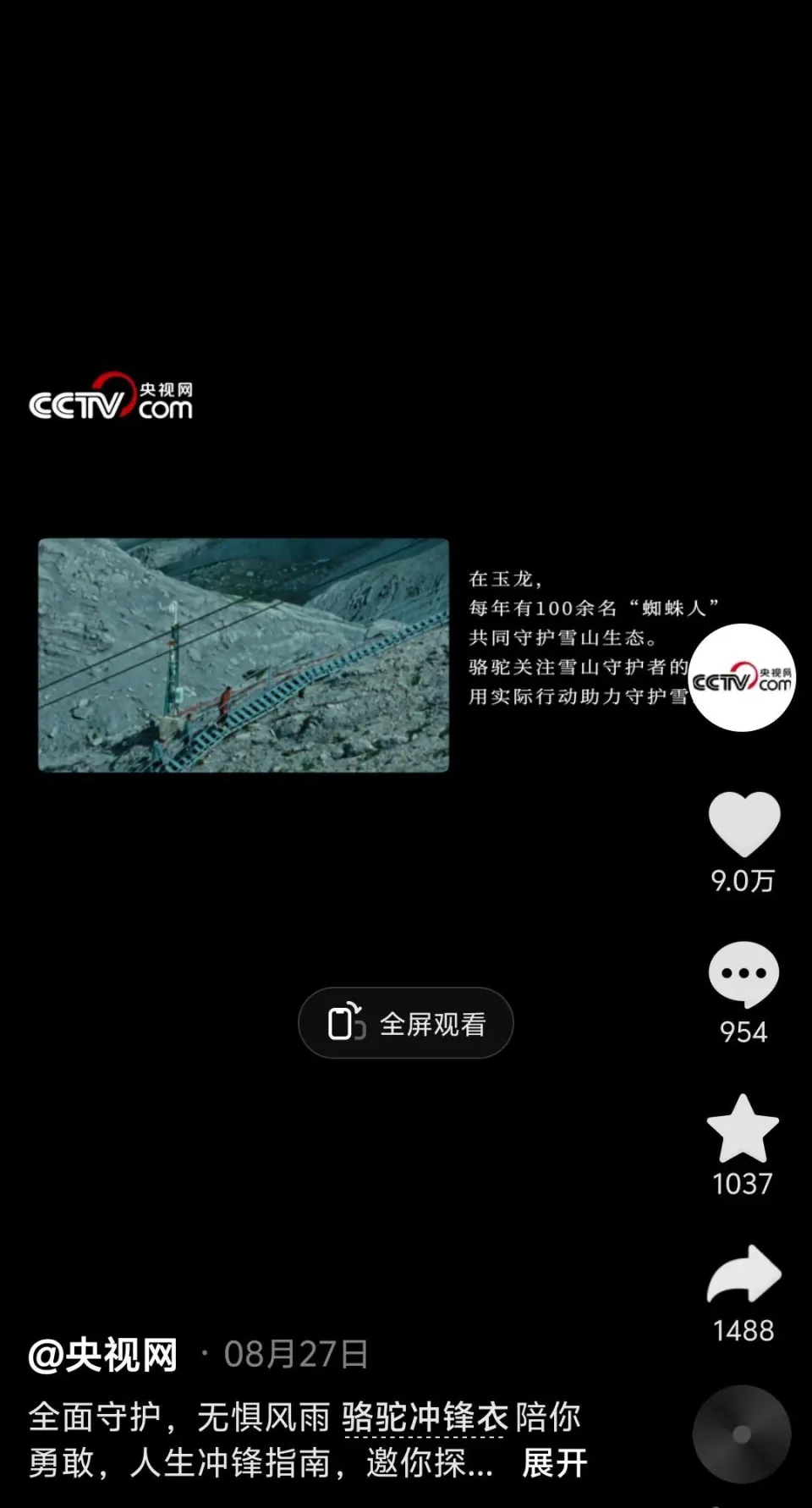Open the spinning music disc
The width and height of the screenshot is (812, 1508).
742,1434
